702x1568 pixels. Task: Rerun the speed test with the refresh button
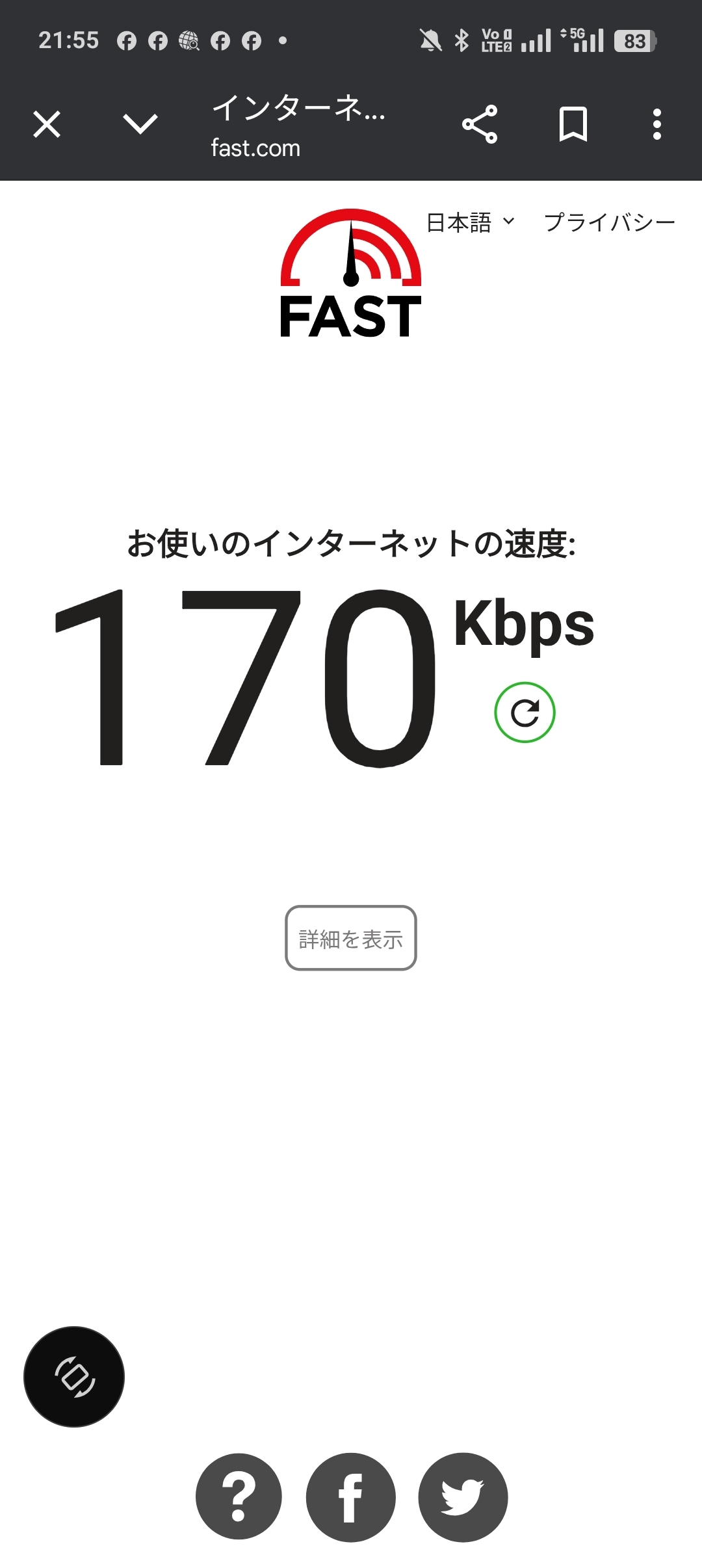click(525, 712)
